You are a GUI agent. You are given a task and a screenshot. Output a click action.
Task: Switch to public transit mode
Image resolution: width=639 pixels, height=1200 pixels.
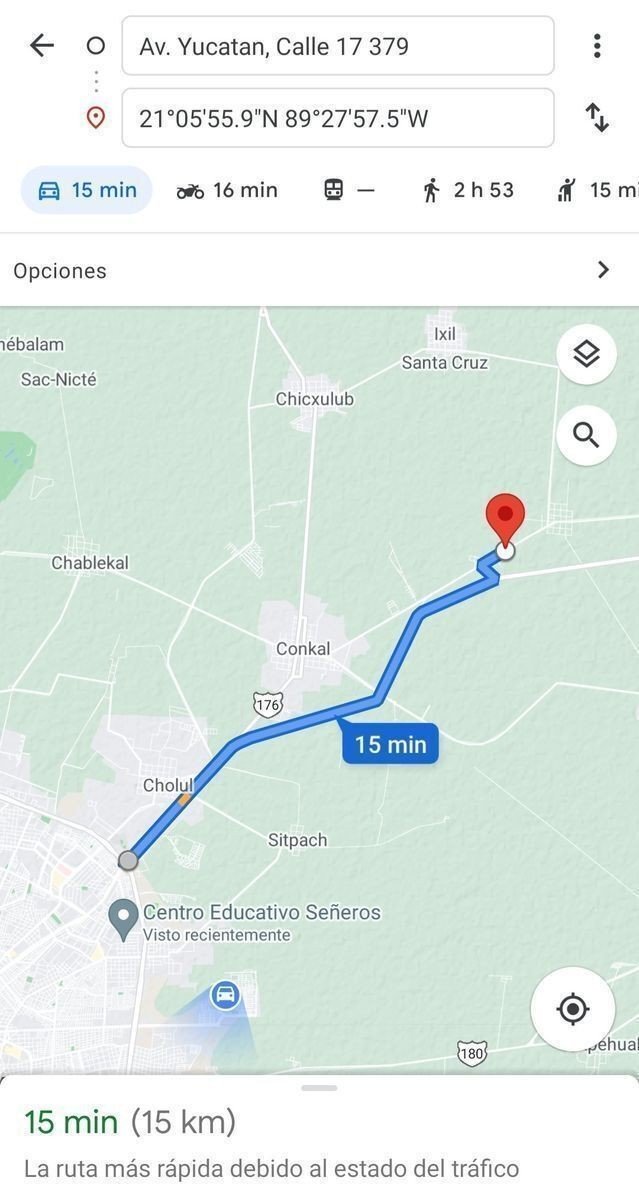(349, 190)
